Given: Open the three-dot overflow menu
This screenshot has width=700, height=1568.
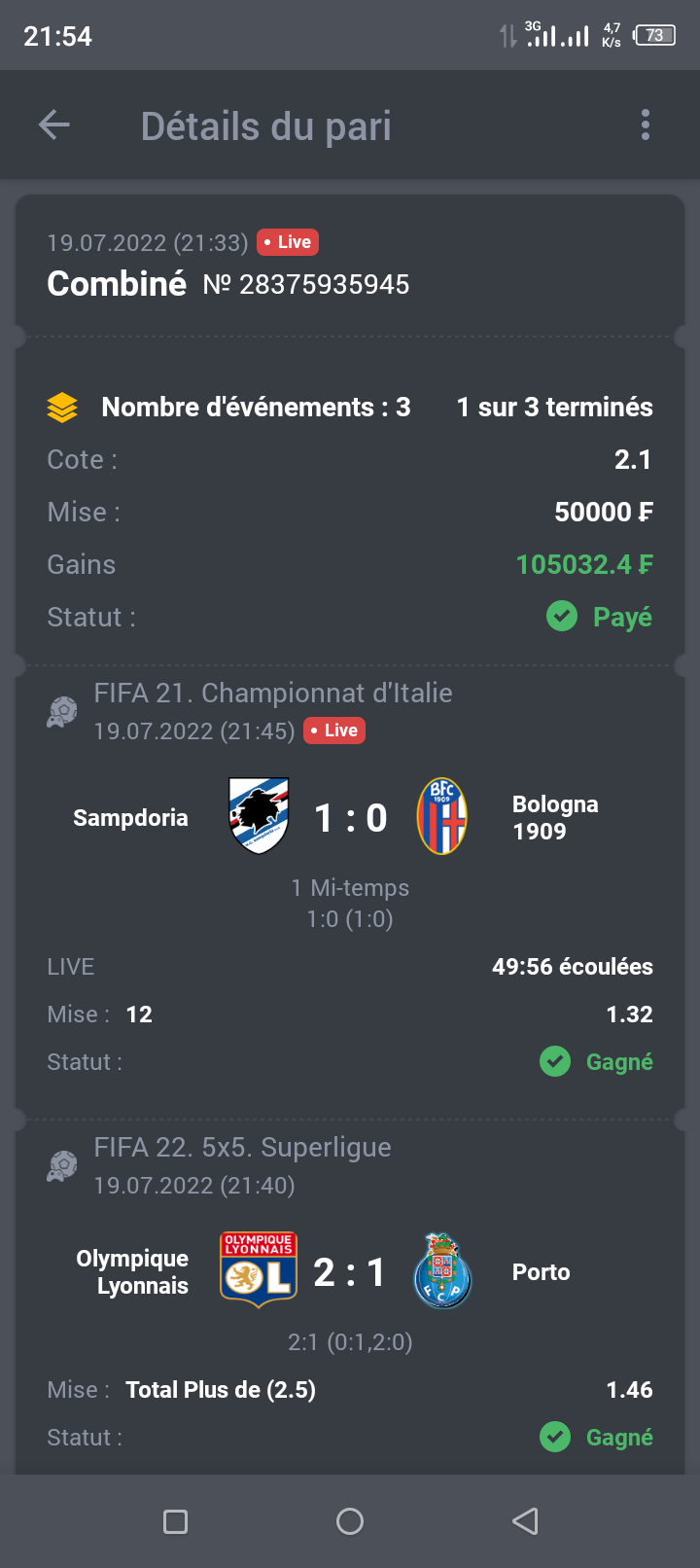Looking at the screenshot, I should 646,125.
